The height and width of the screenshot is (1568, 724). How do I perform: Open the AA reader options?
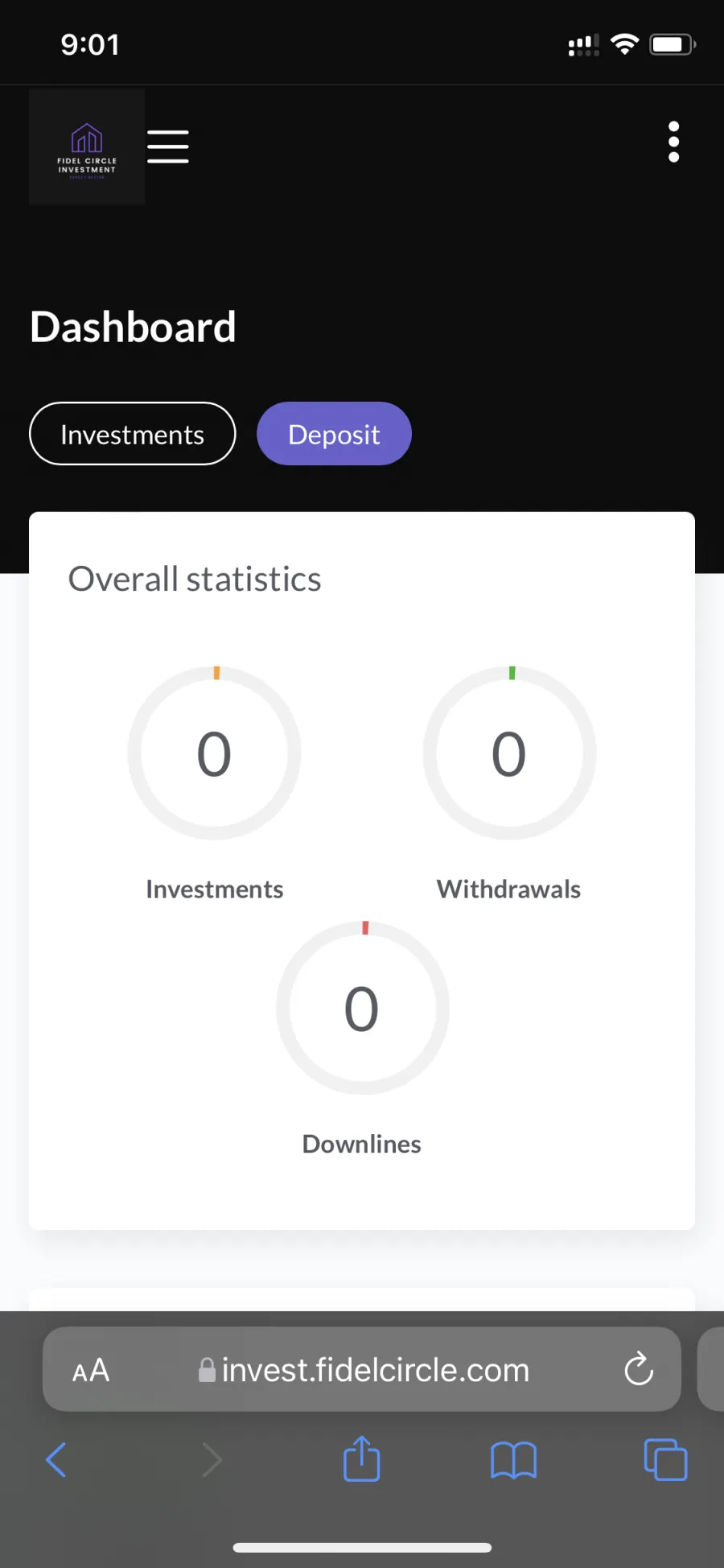[x=91, y=1370]
